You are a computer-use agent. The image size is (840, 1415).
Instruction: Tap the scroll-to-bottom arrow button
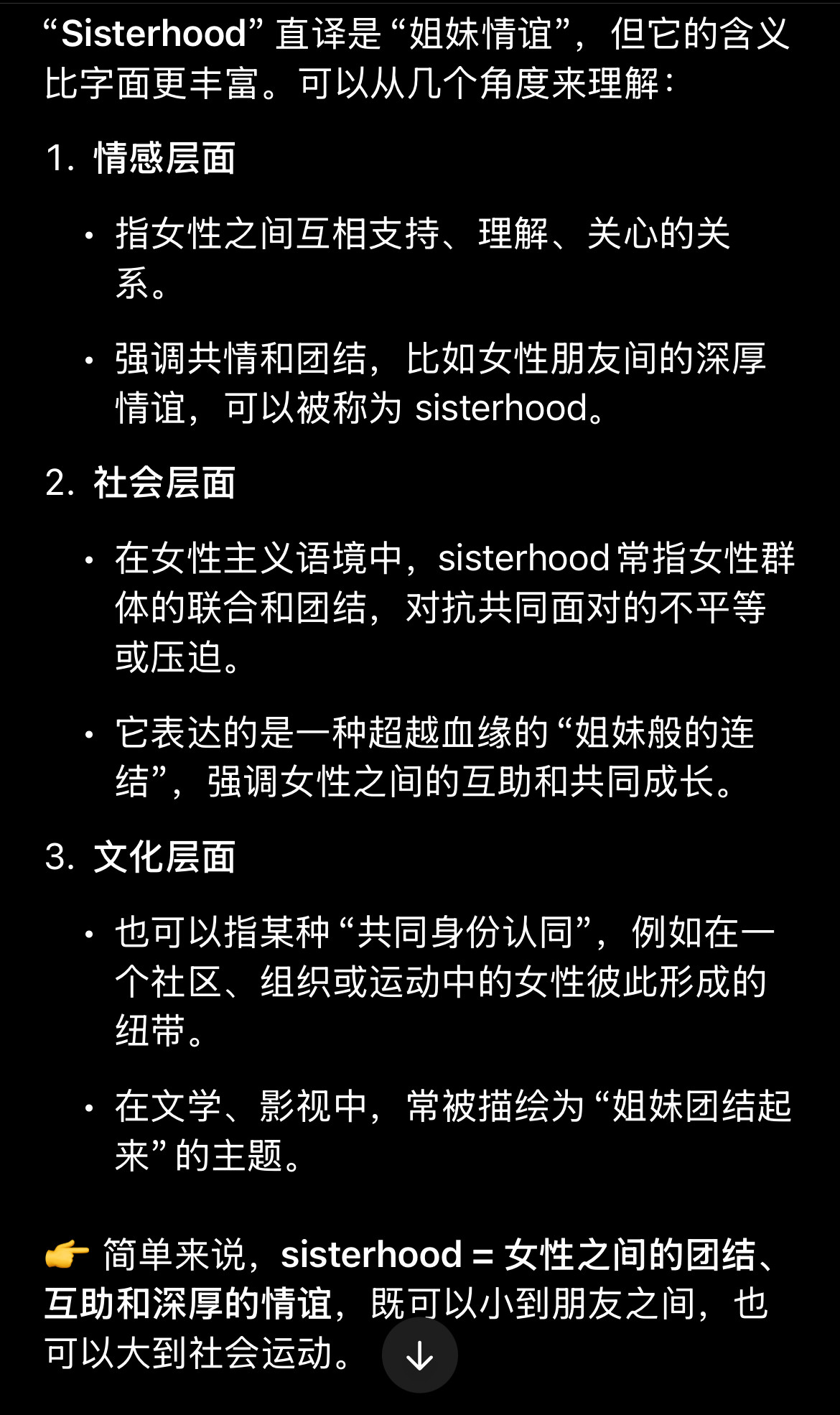click(420, 1355)
